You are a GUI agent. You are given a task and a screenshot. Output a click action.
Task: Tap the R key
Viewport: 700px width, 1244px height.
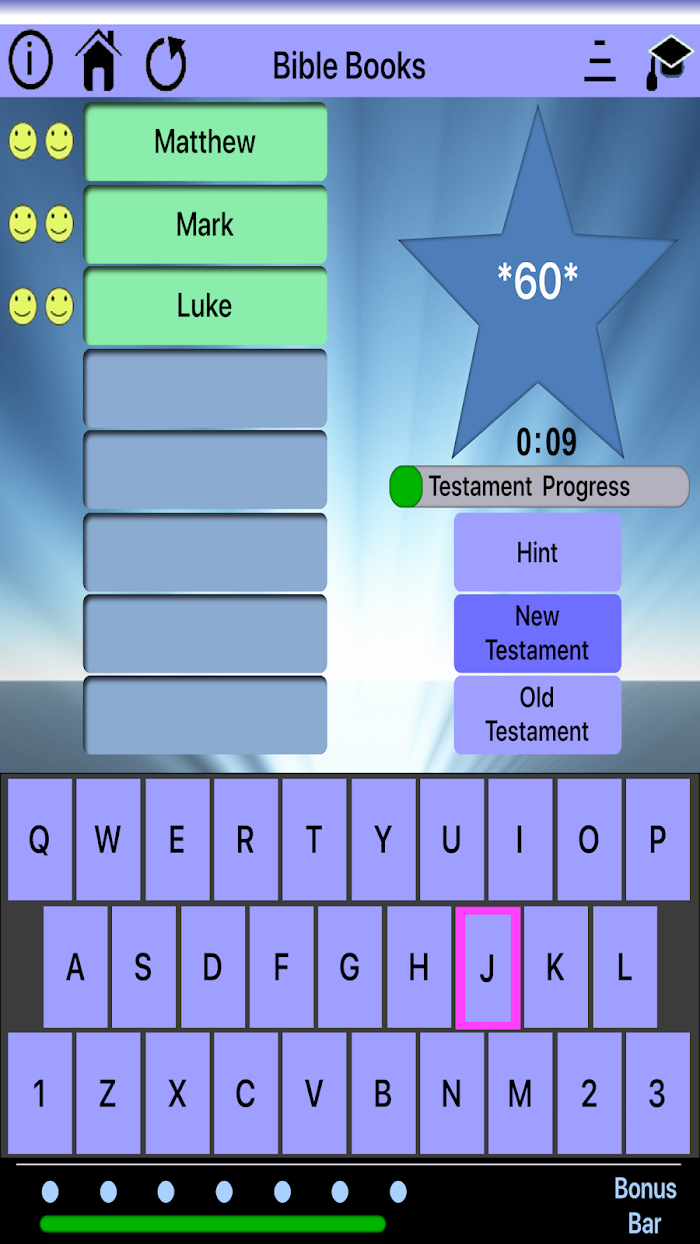pyautogui.click(x=245, y=840)
